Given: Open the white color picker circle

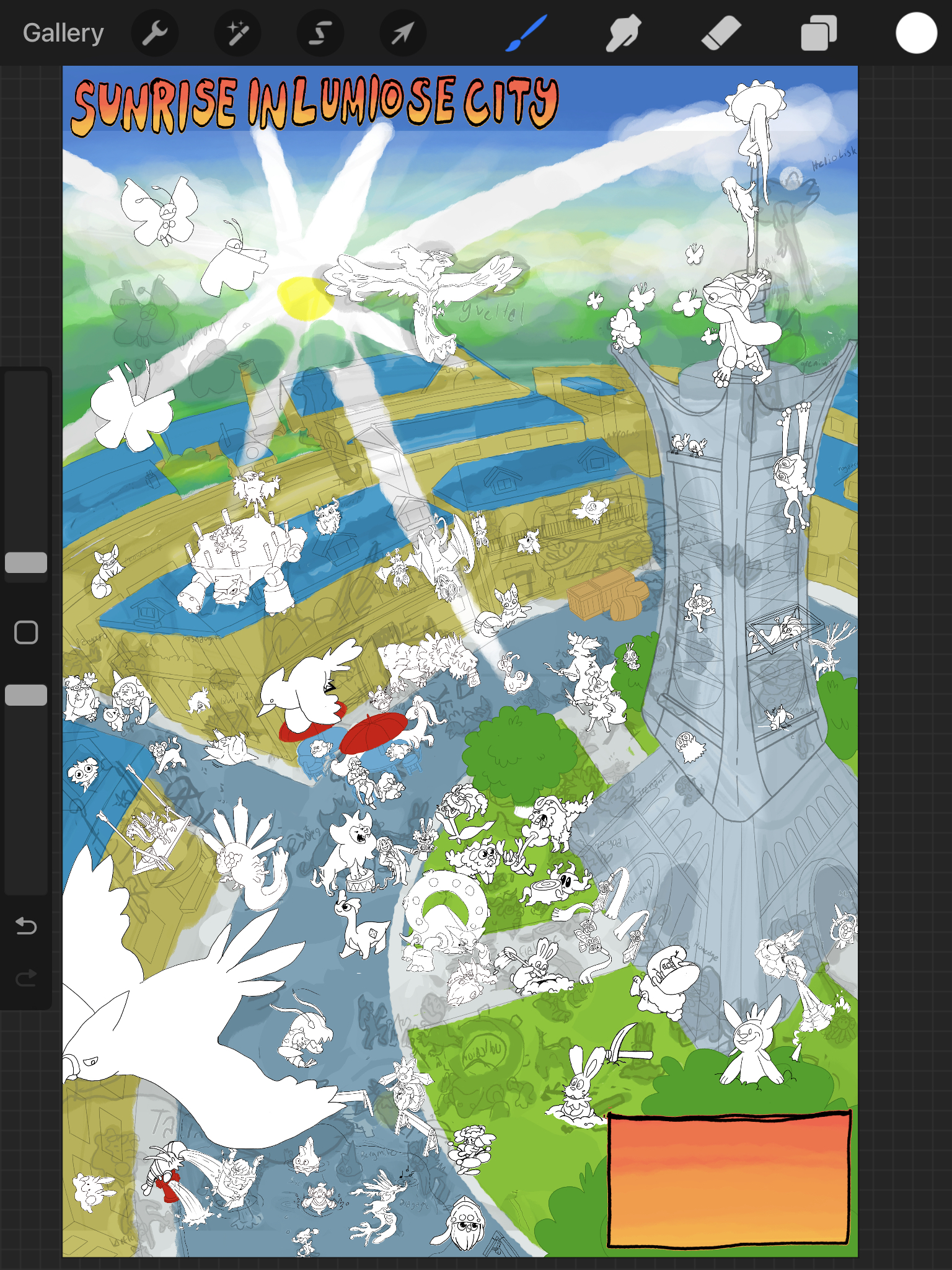Looking at the screenshot, I should point(916,33).
